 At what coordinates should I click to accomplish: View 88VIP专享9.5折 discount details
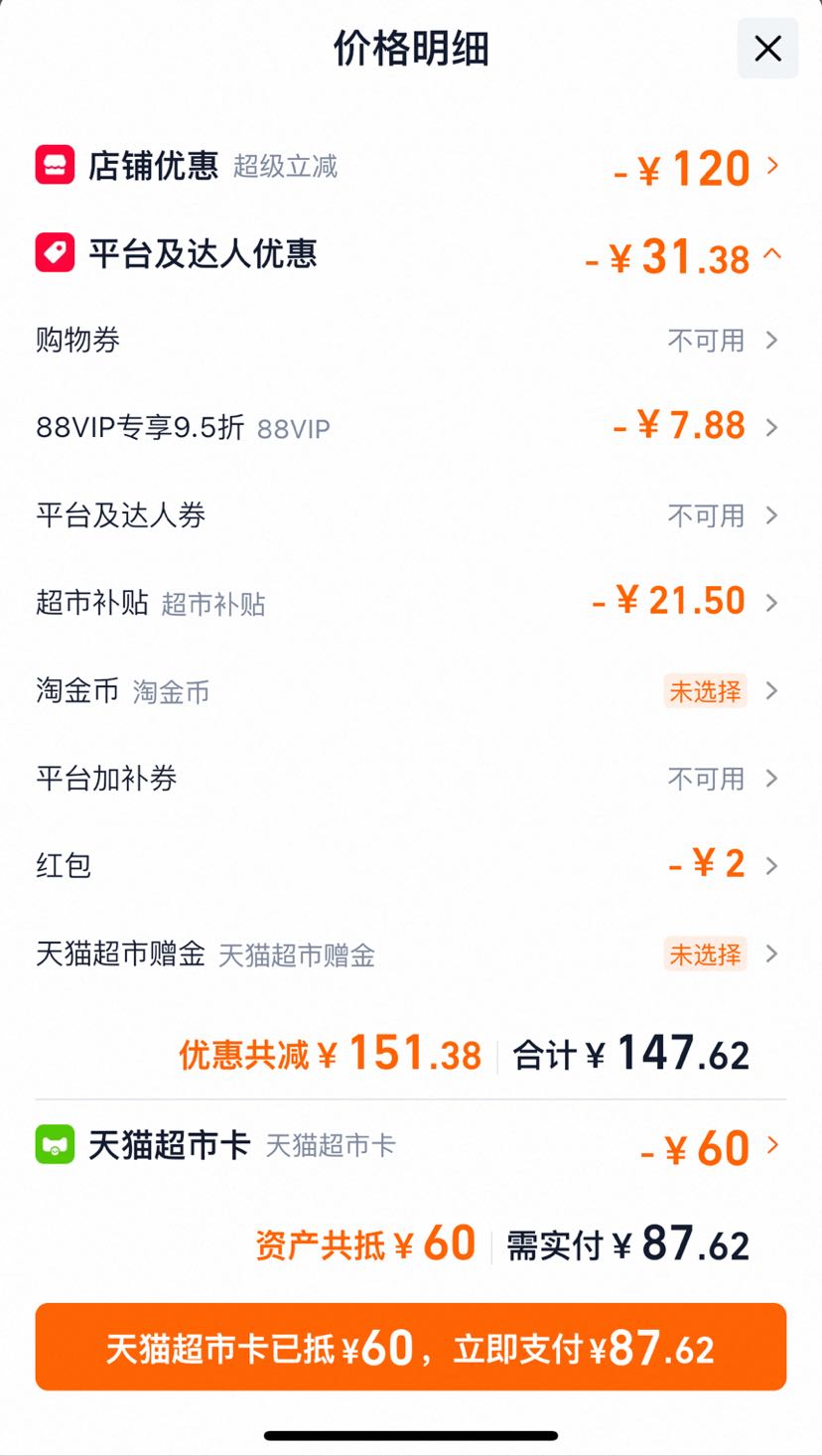tap(410, 428)
